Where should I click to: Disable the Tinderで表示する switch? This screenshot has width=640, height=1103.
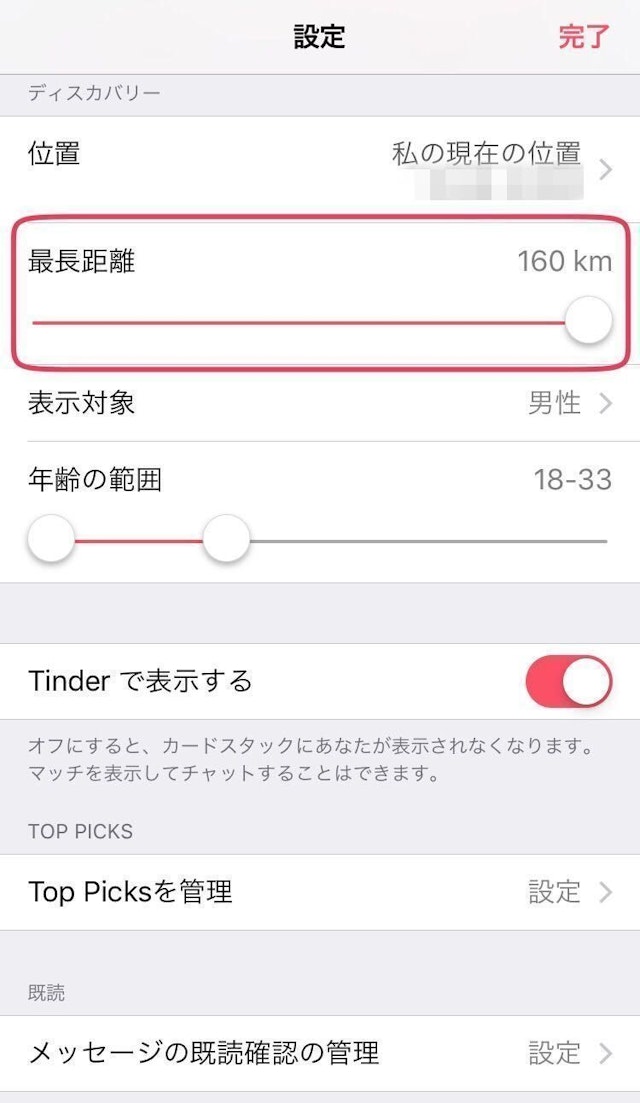(x=568, y=682)
